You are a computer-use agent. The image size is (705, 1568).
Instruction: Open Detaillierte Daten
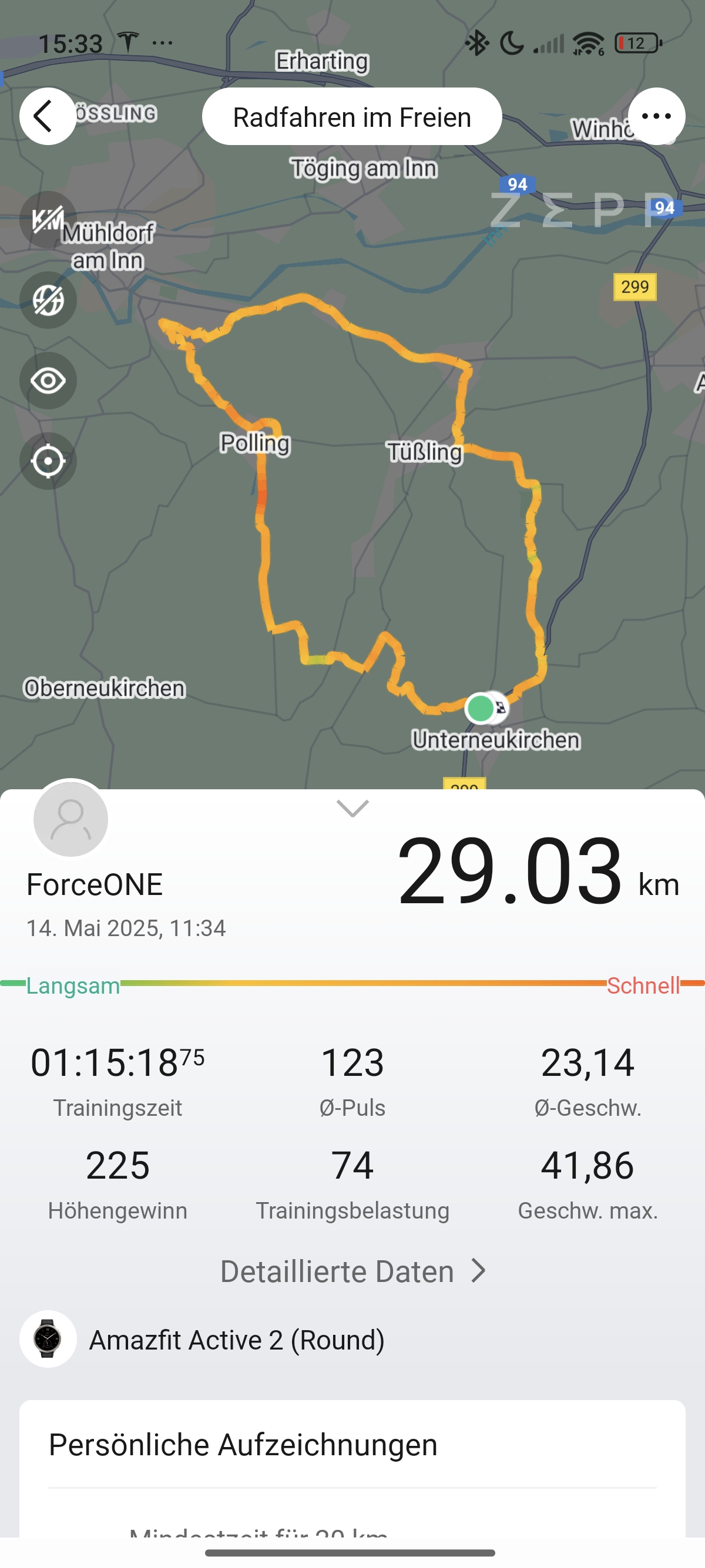click(x=352, y=1271)
